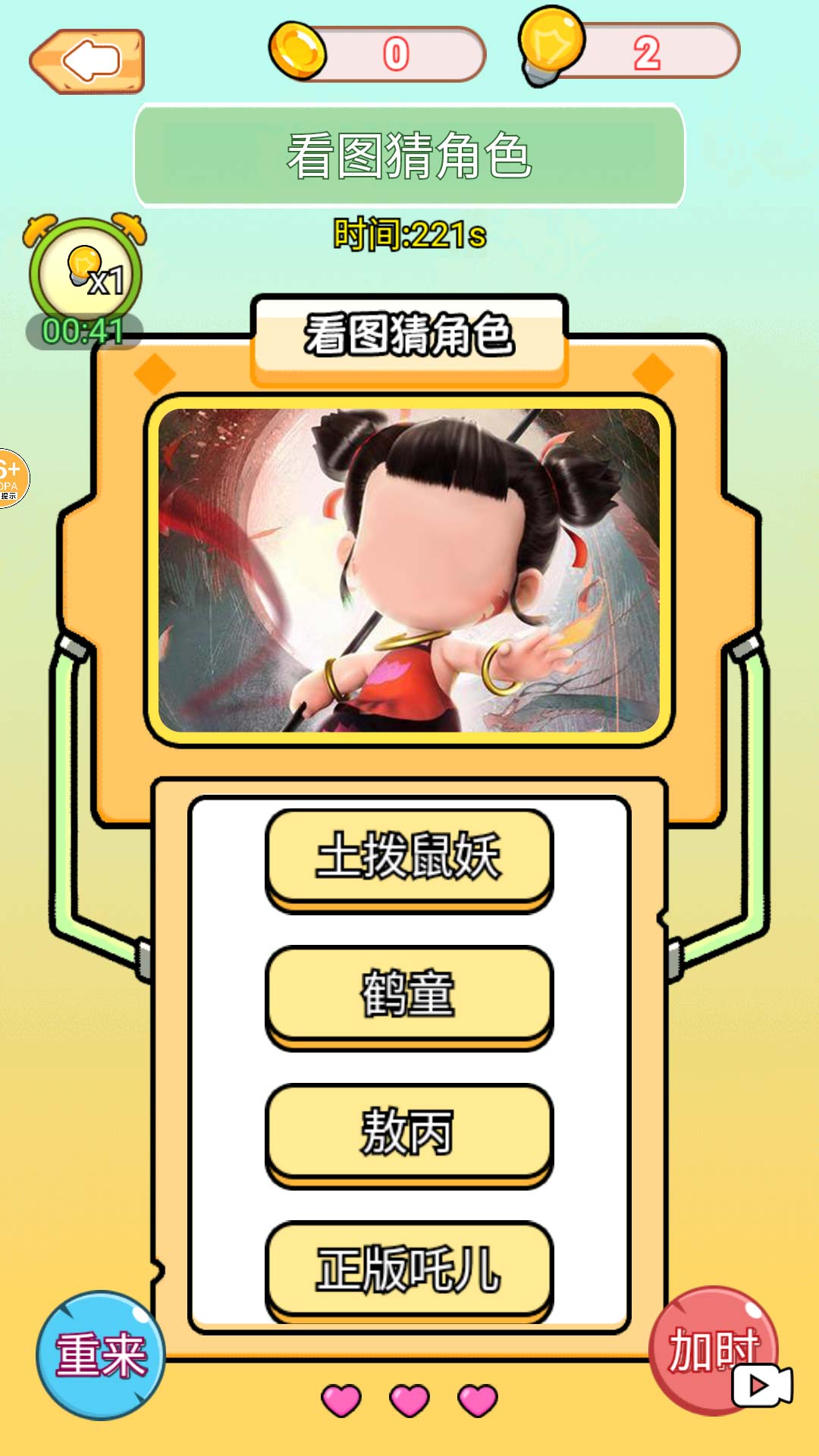Choose 鹤童 as the answer

(x=409, y=994)
